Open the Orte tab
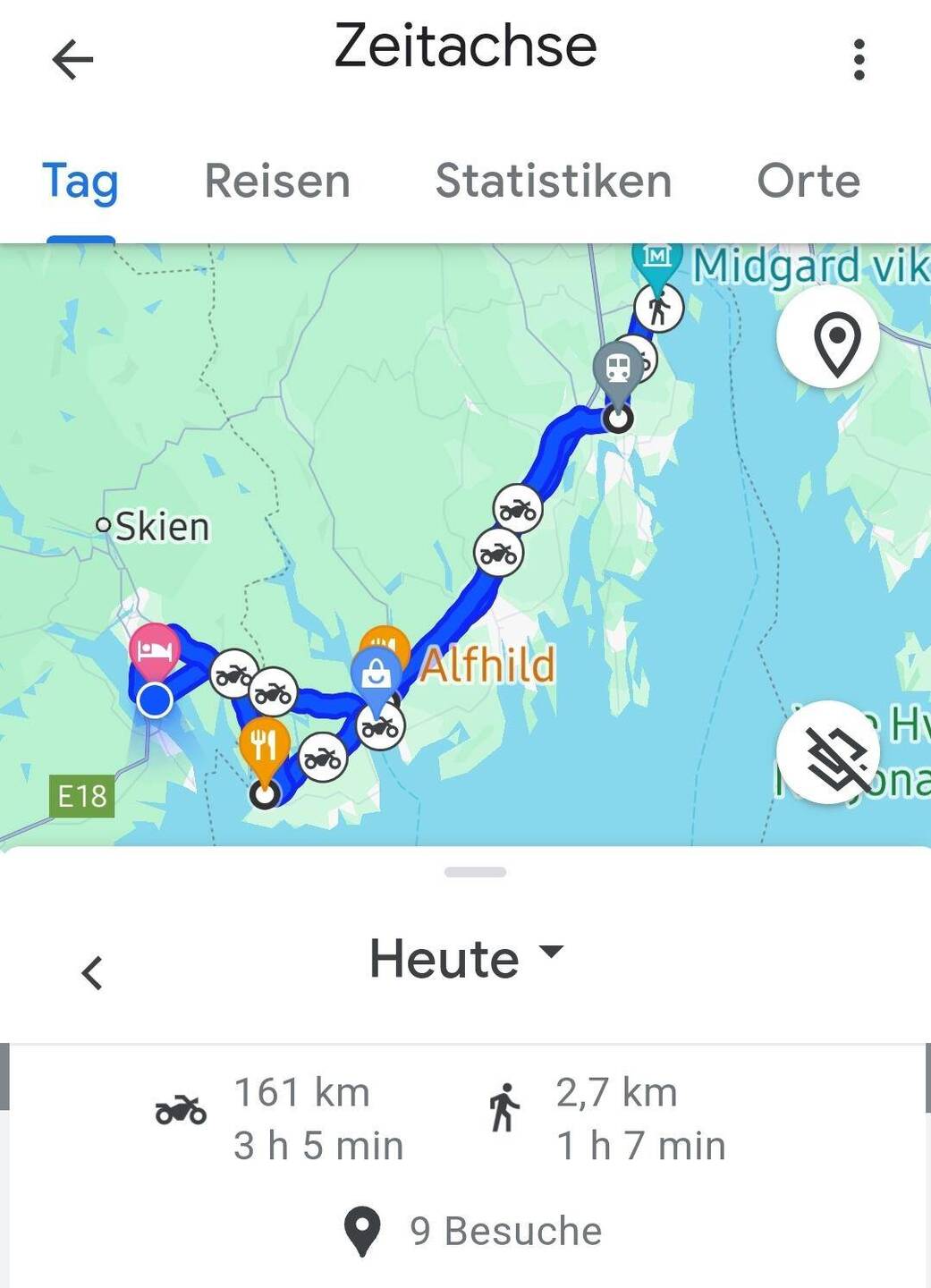This screenshot has height=1288, width=931. (808, 182)
